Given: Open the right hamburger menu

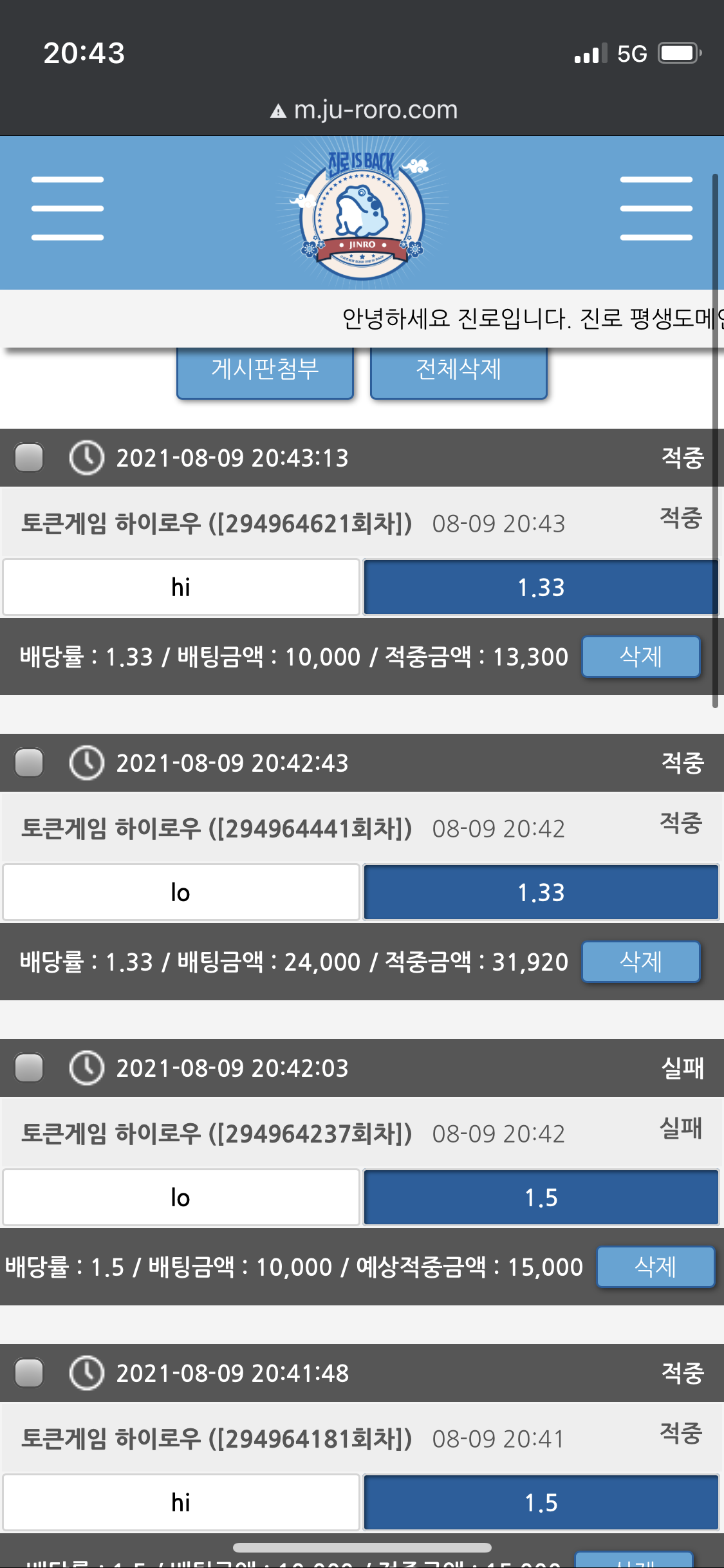Looking at the screenshot, I should coord(656,209).
